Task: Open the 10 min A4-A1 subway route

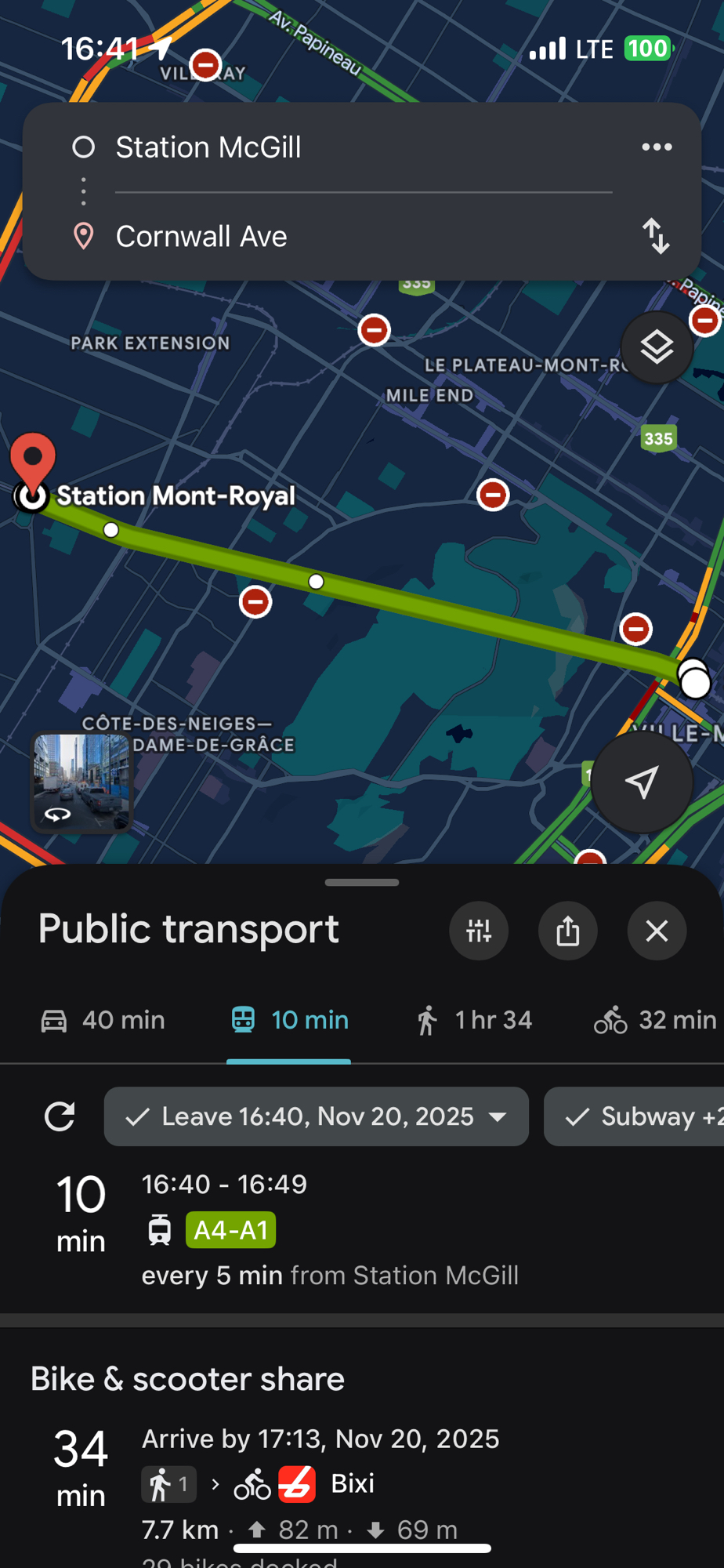Action: [x=329, y=1231]
